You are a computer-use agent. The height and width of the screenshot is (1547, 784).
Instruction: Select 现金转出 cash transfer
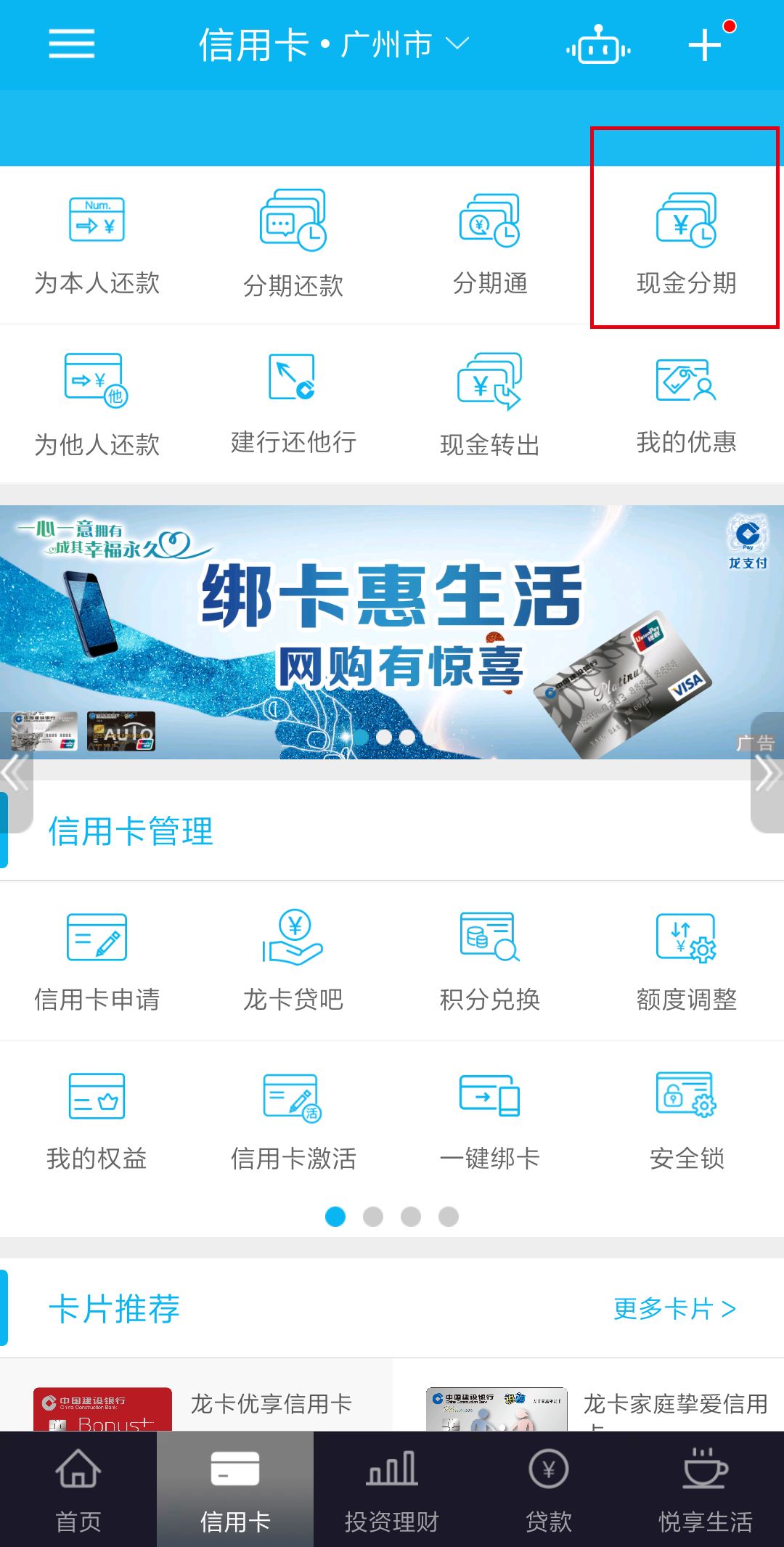(x=490, y=404)
